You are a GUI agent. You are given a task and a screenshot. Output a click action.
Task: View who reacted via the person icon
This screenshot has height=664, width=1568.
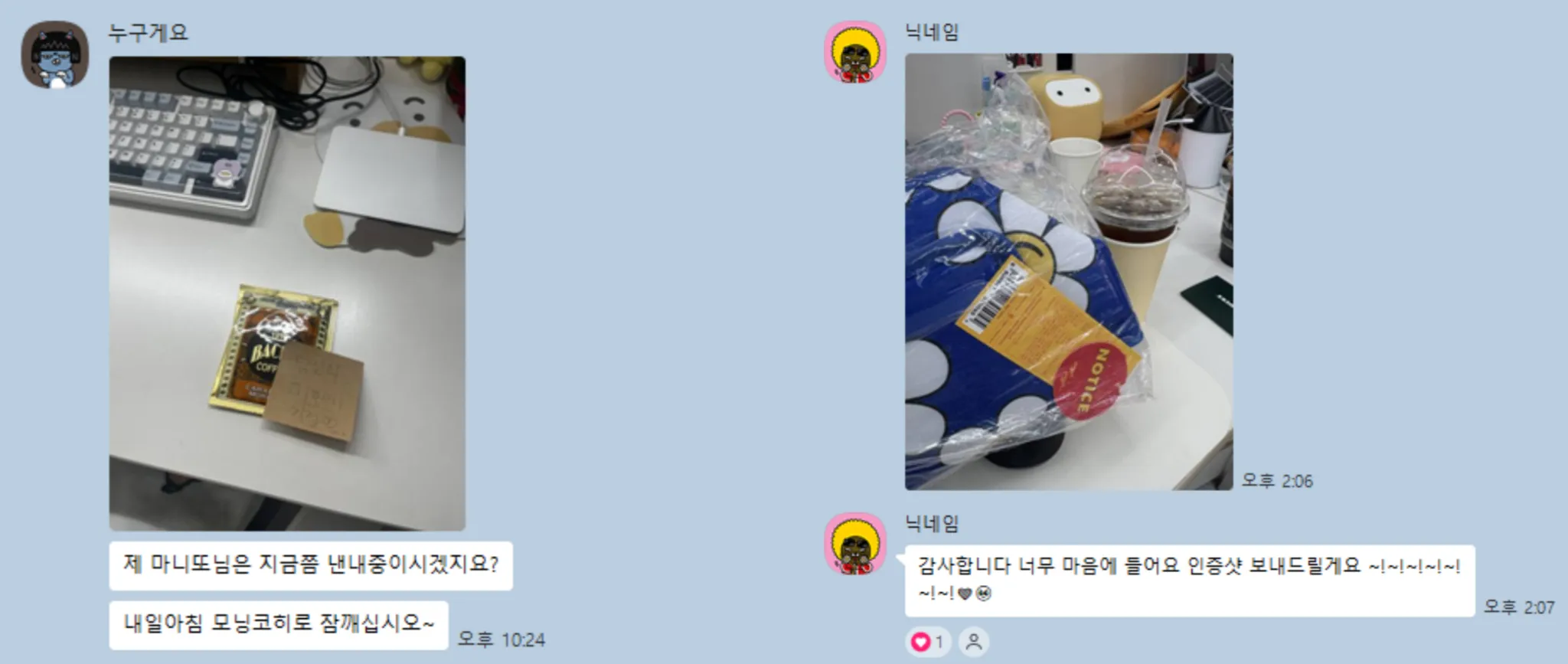(x=973, y=642)
